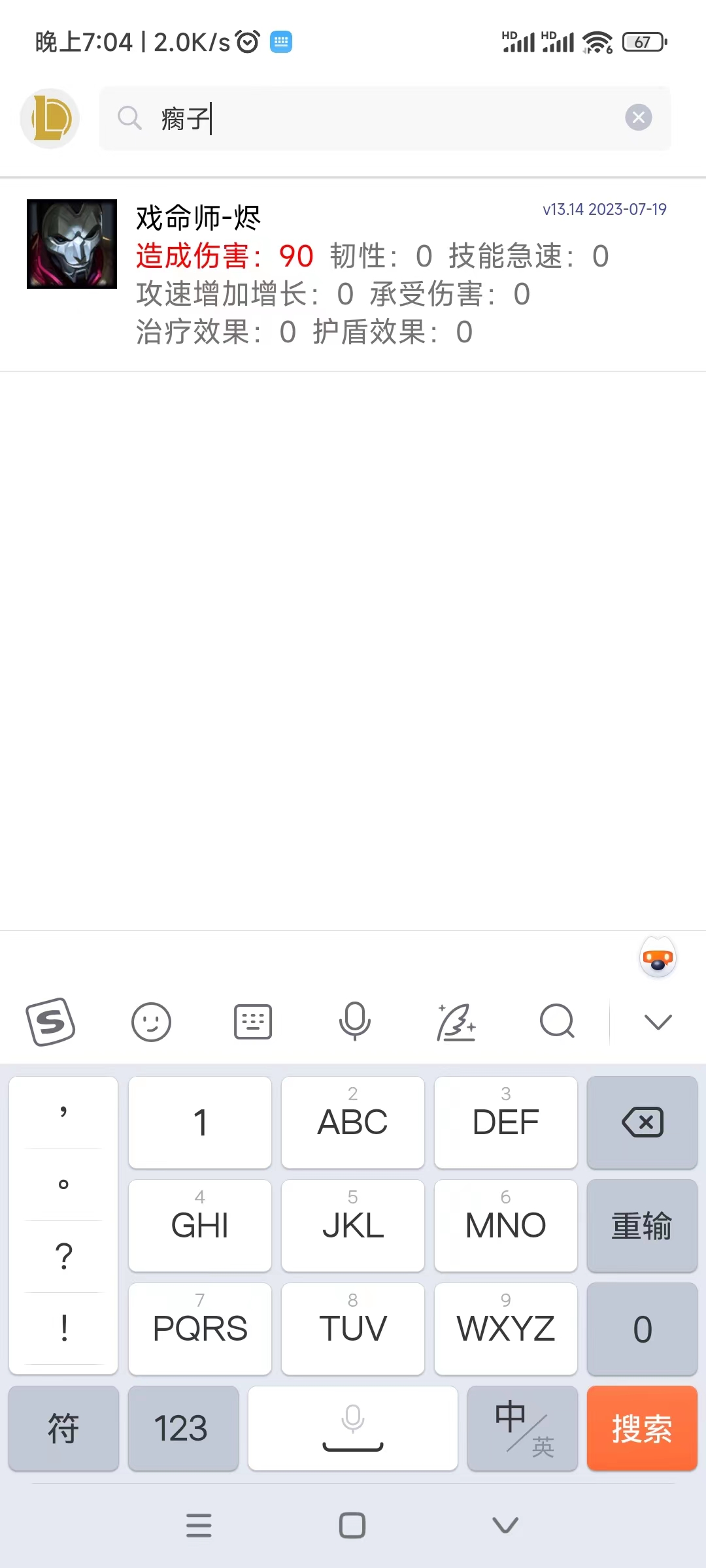706x1568 pixels.
Task: Open the emoji panel on the keyboard
Action: 151,1021
